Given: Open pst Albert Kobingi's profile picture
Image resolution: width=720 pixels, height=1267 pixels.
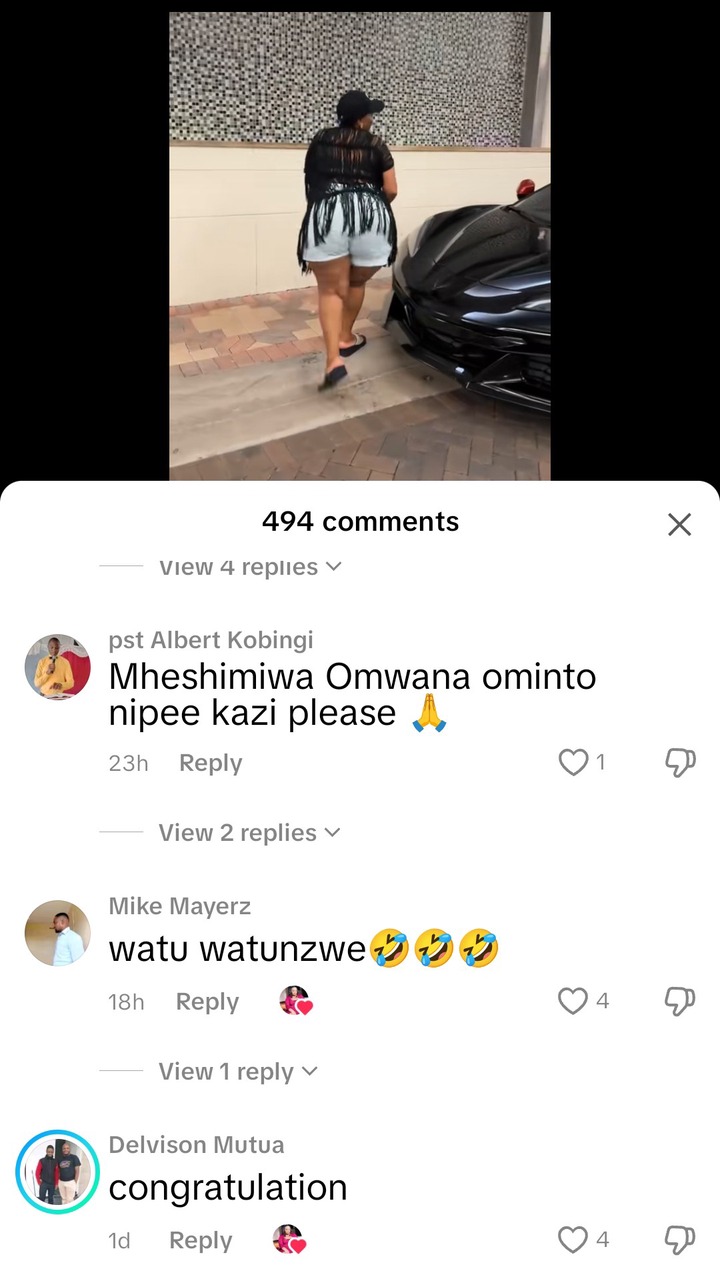Looking at the screenshot, I should point(58,667).
